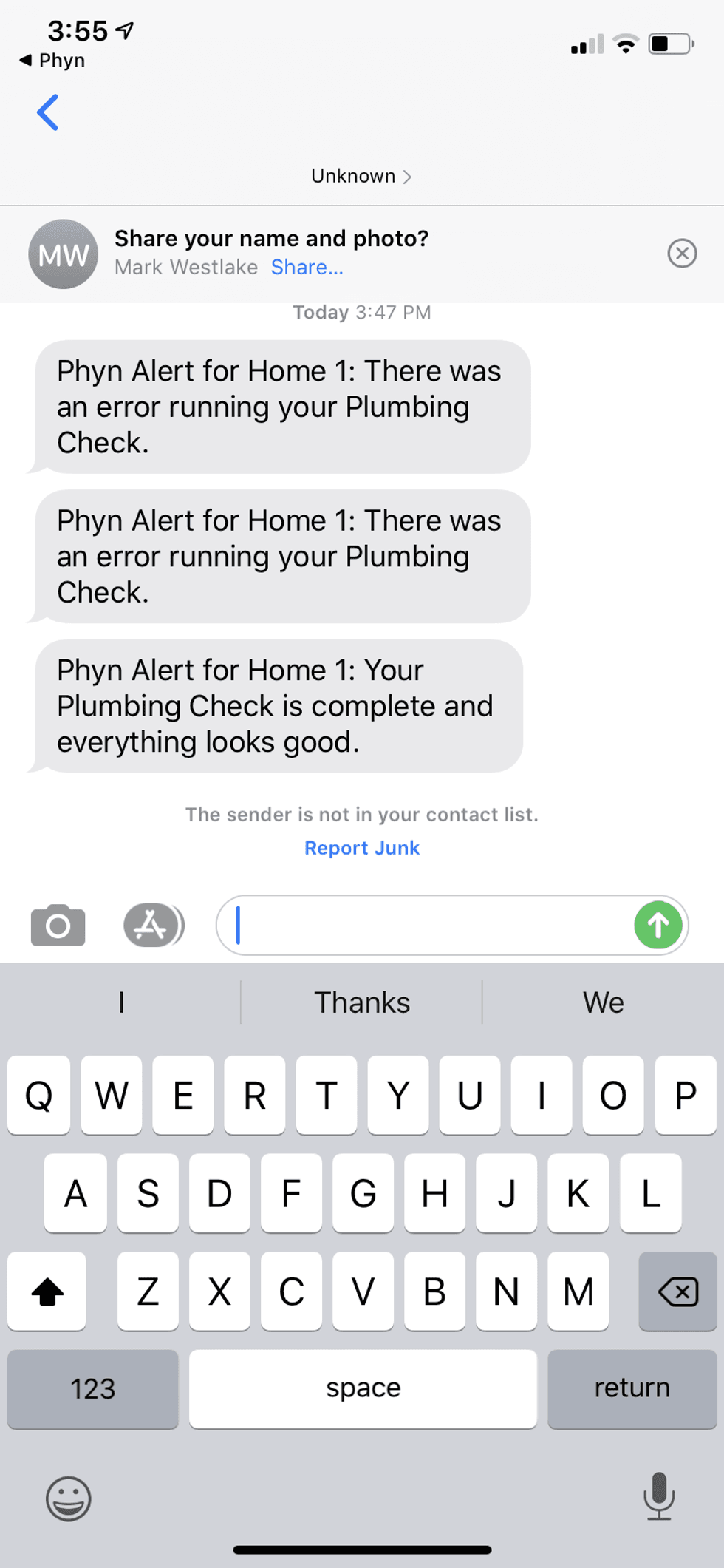This screenshot has width=724, height=1568.
Task: Tap the battery indicator in the status bar
Action: (x=669, y=43)
